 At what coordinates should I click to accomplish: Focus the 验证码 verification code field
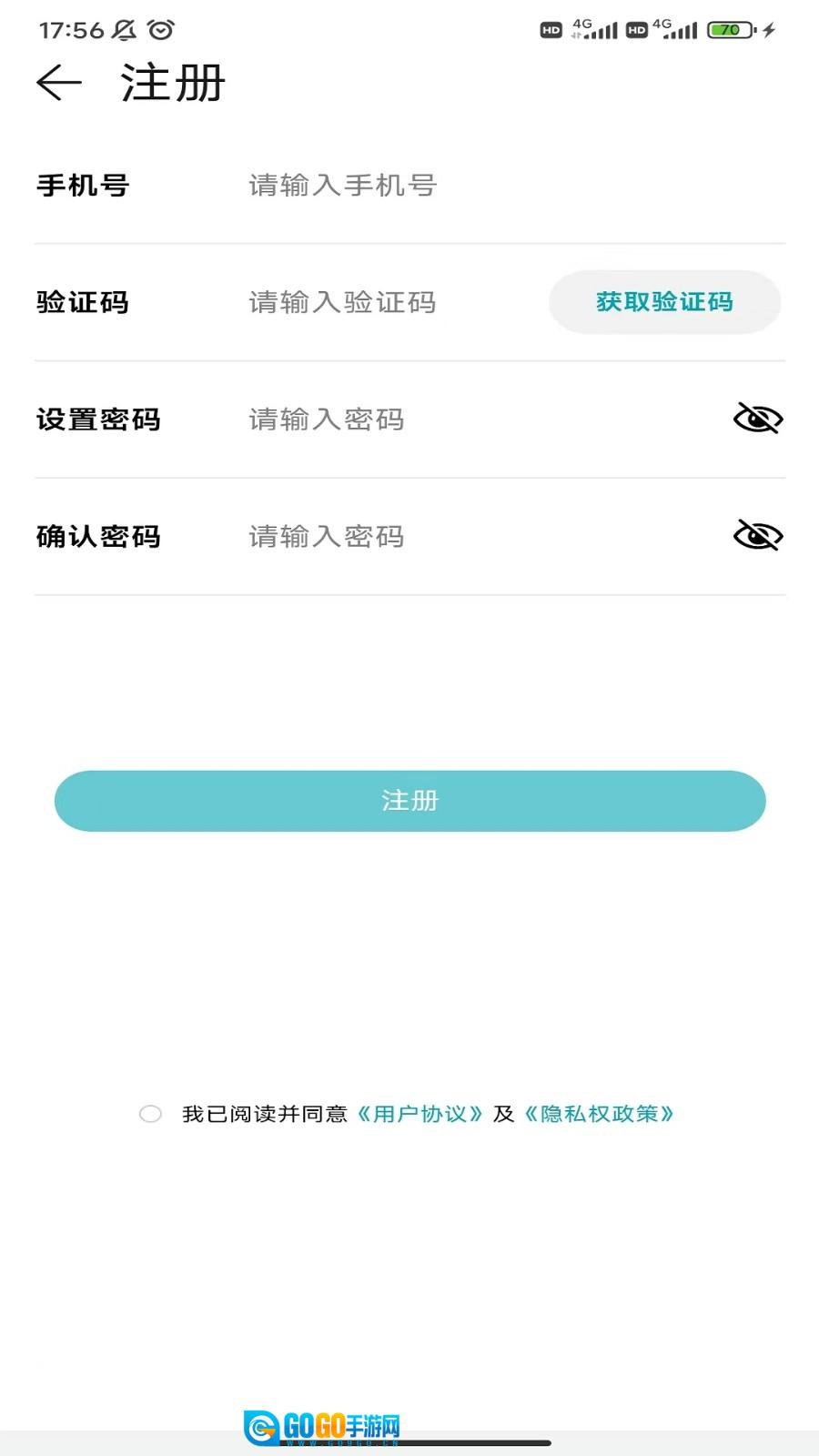(382, 302)
